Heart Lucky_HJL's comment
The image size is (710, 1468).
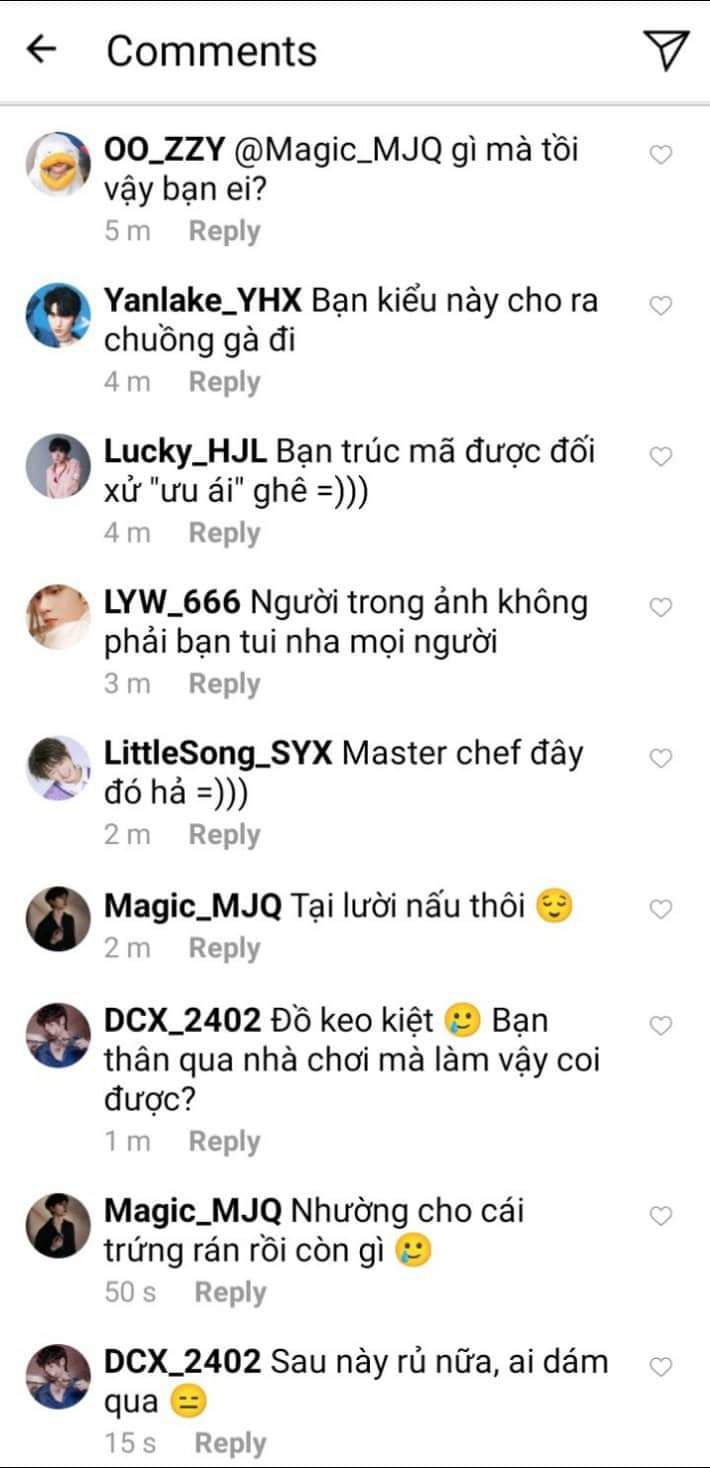[661, 456]
